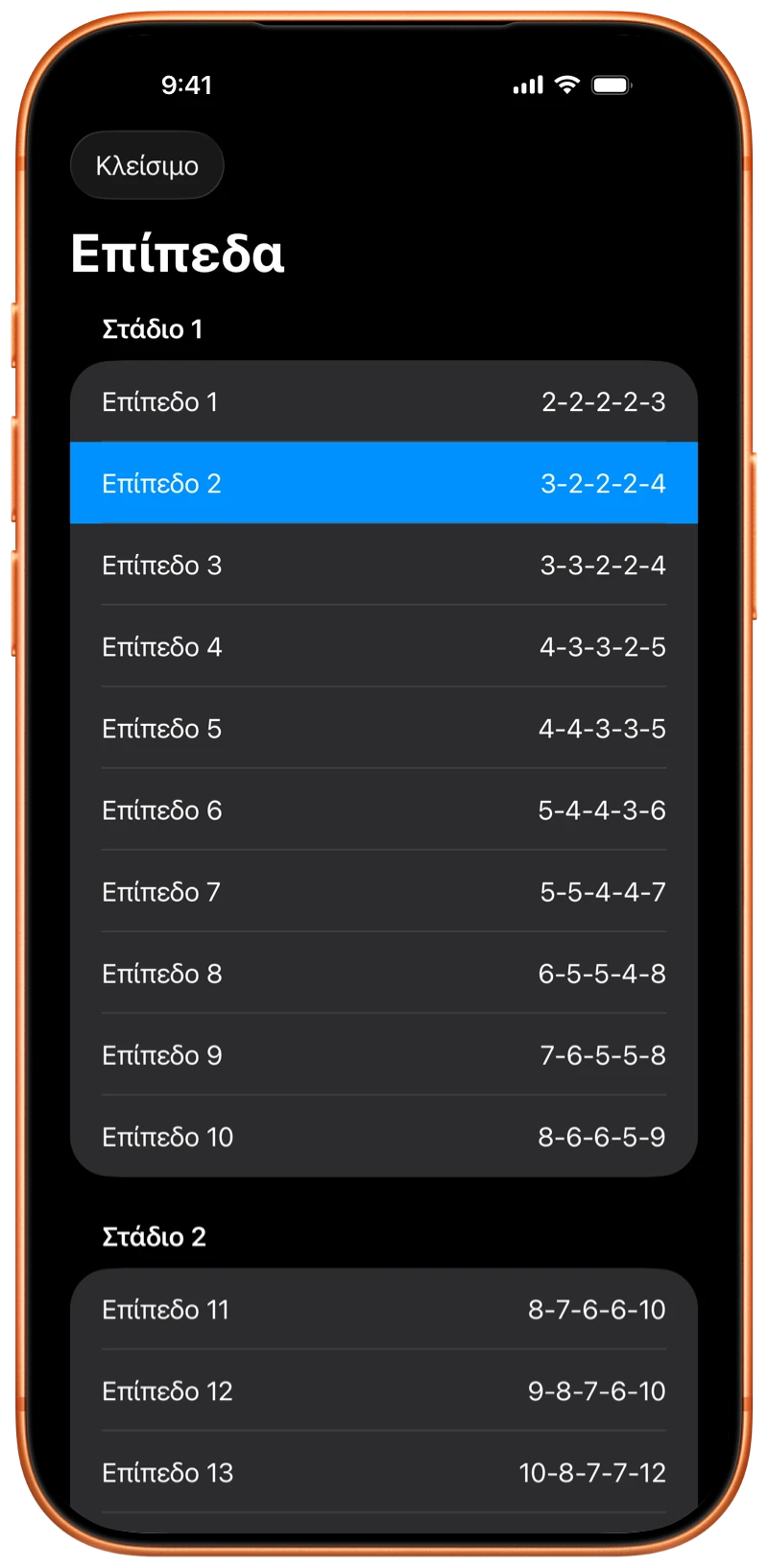The width and height of the screenshot is (768, 1568).
Task: Open Επίπεδο 13 level
Action: tap(384, 1472)
